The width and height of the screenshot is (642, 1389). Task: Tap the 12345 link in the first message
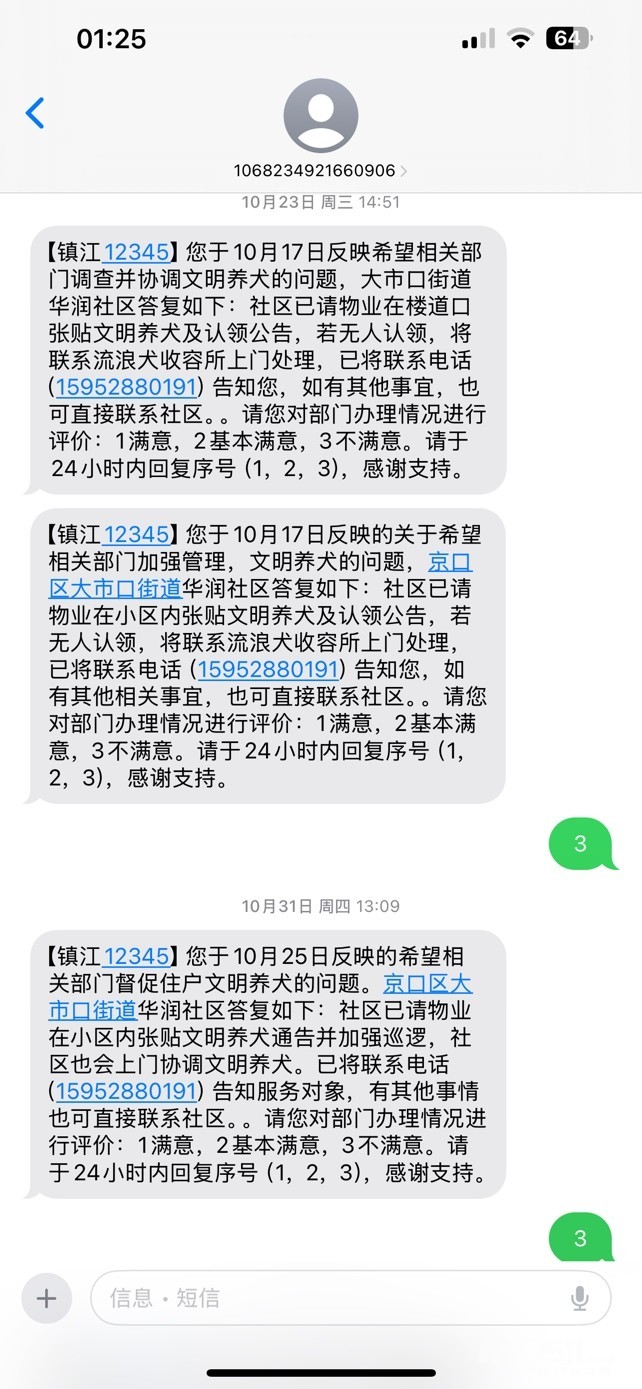(136, 252)
